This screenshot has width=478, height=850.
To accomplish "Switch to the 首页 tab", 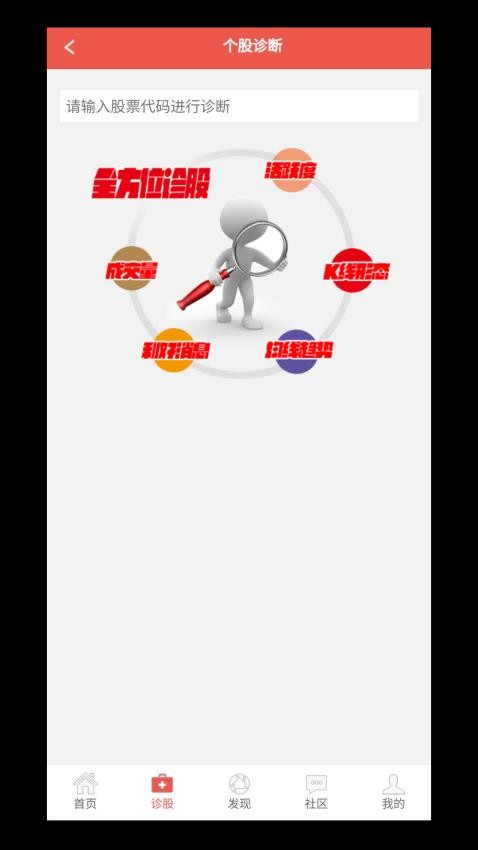I will (85, 791).
